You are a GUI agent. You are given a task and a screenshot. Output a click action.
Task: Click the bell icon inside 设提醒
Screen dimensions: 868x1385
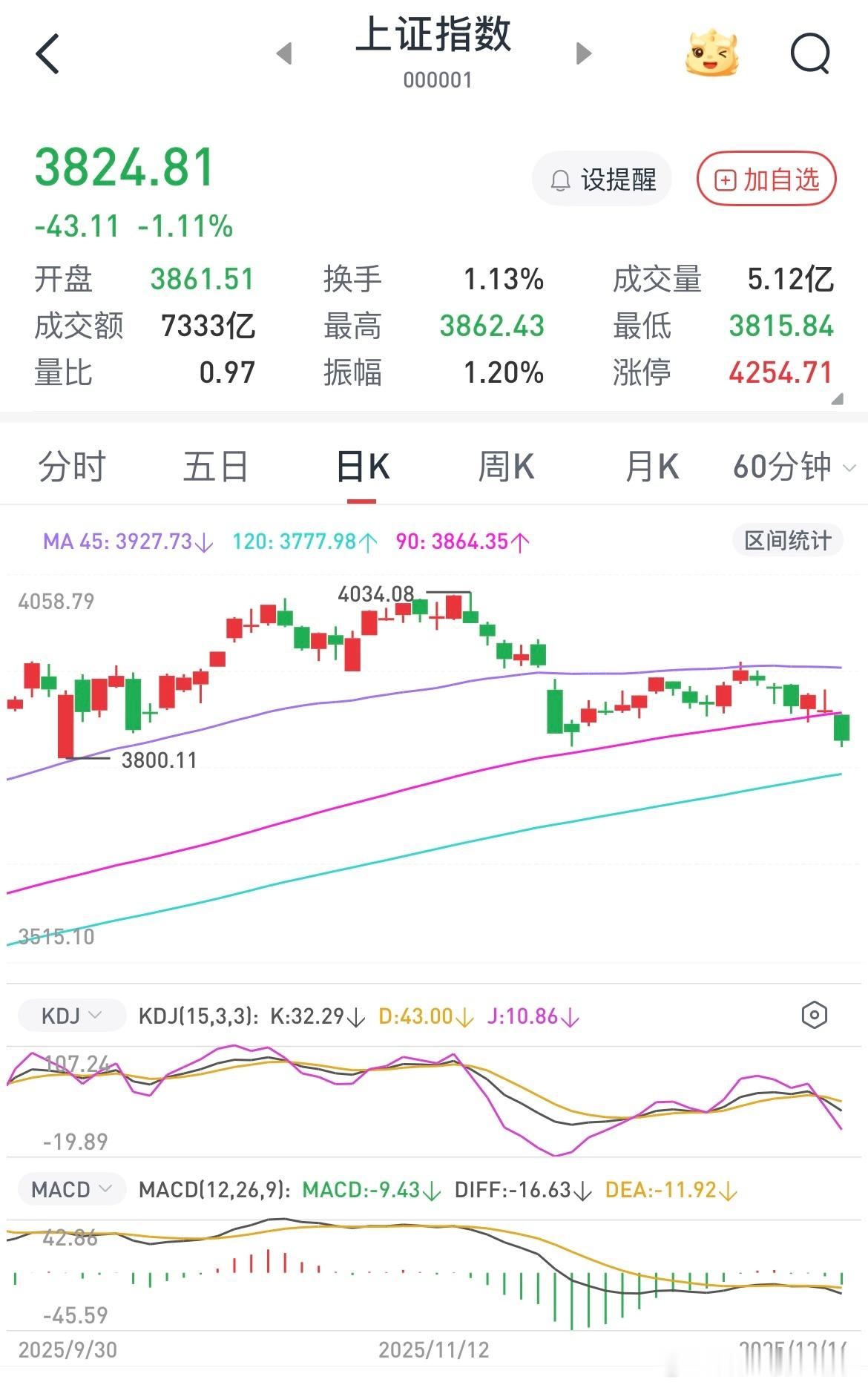559,180
